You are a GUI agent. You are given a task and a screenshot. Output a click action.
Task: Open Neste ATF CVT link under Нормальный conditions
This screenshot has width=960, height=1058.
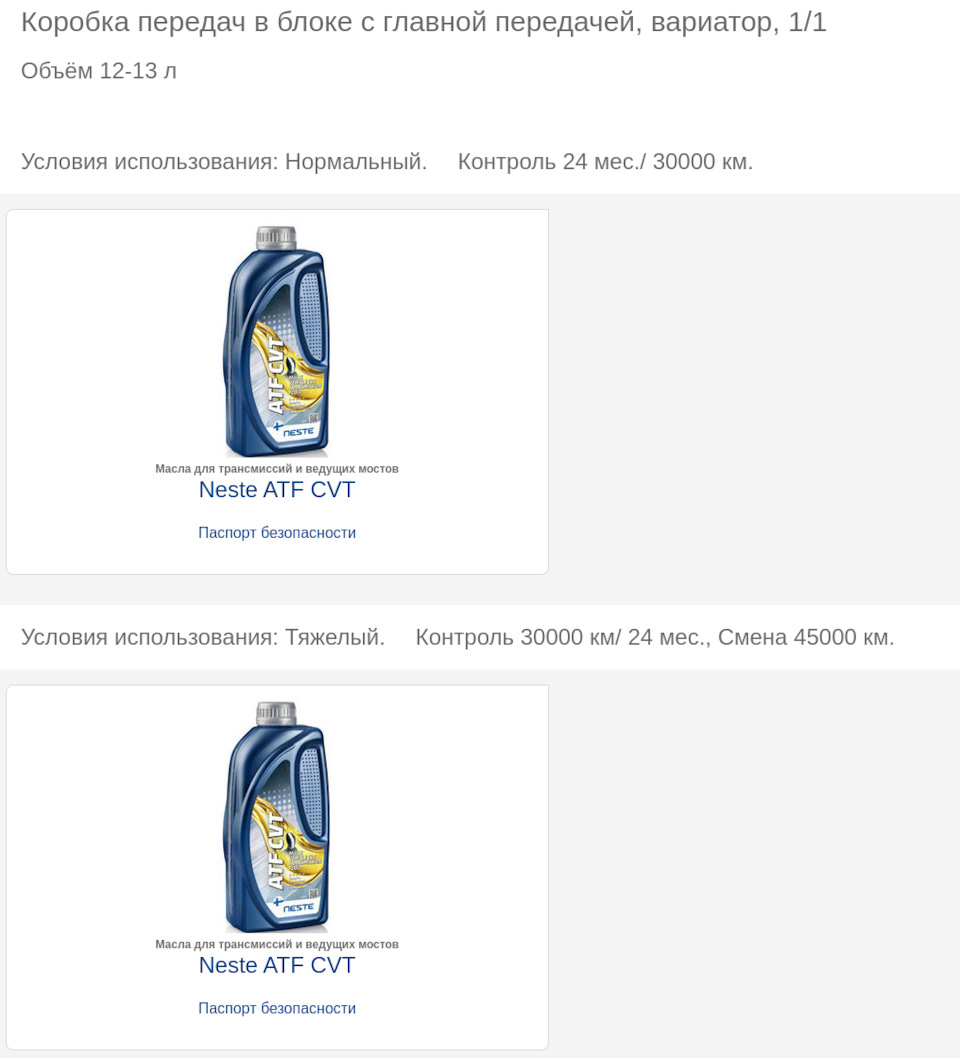click(277, 490)
